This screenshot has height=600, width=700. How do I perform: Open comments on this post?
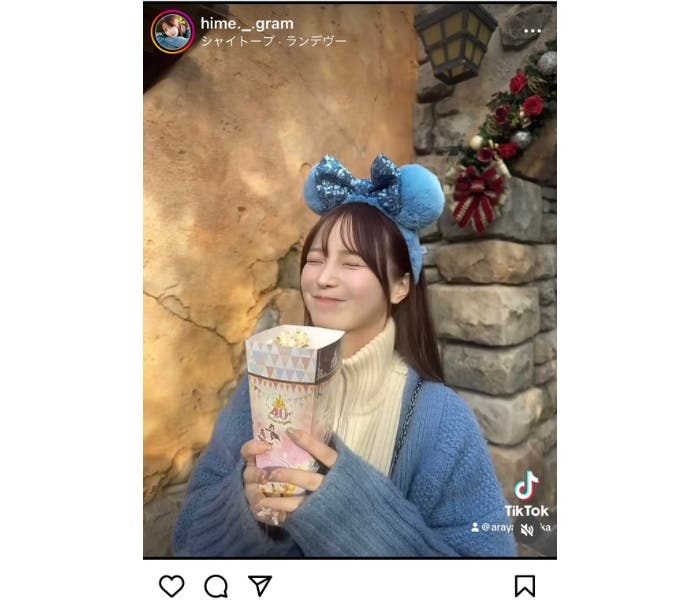coord(215,585)
